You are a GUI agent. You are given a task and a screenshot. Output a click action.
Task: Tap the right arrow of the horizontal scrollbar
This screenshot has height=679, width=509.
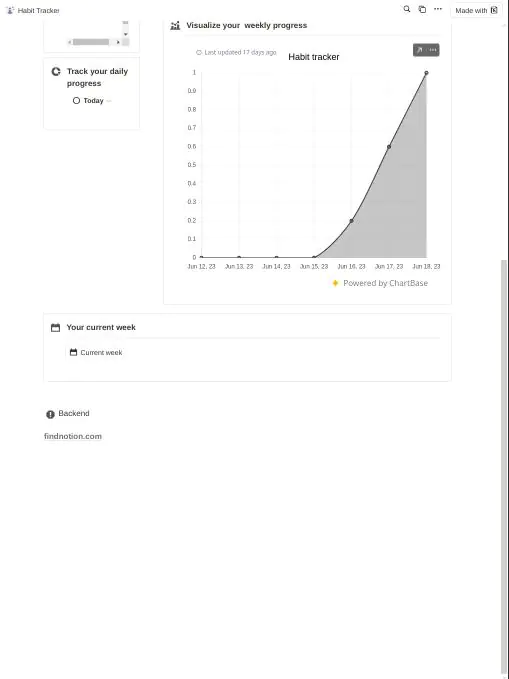coord(118,42)
